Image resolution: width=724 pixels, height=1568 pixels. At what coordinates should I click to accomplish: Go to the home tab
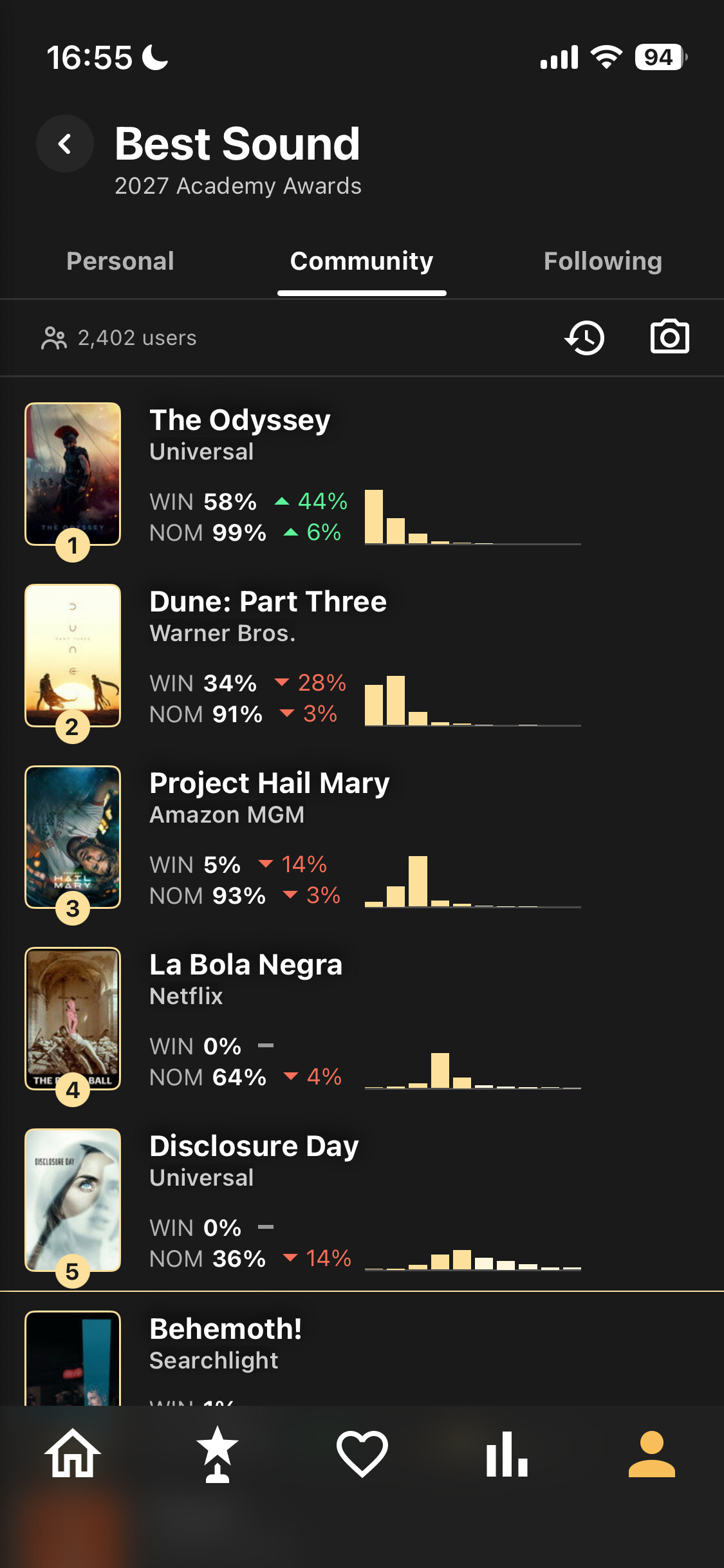(73, 1453)
